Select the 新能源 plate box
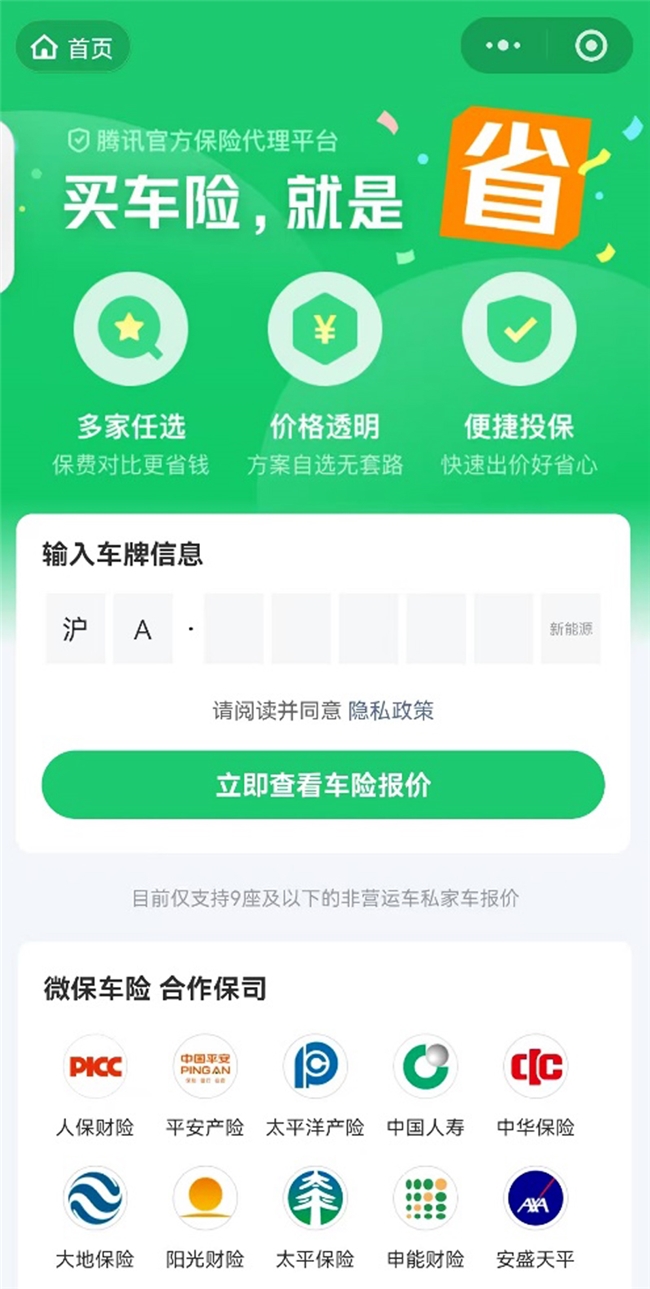This screenshot has width=650, height=1289. click(571, 629)
